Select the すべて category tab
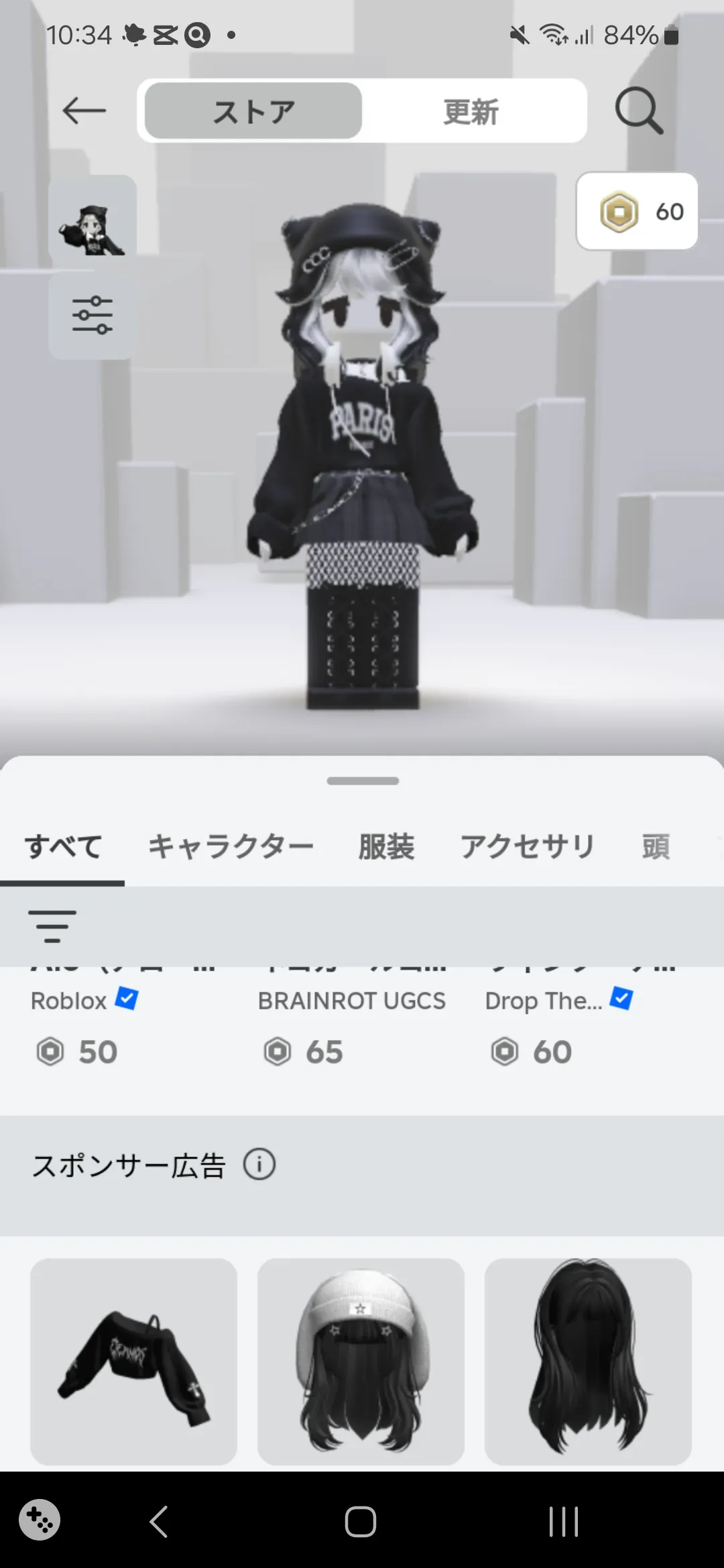 pyautogui.click(x=63, y=847)
